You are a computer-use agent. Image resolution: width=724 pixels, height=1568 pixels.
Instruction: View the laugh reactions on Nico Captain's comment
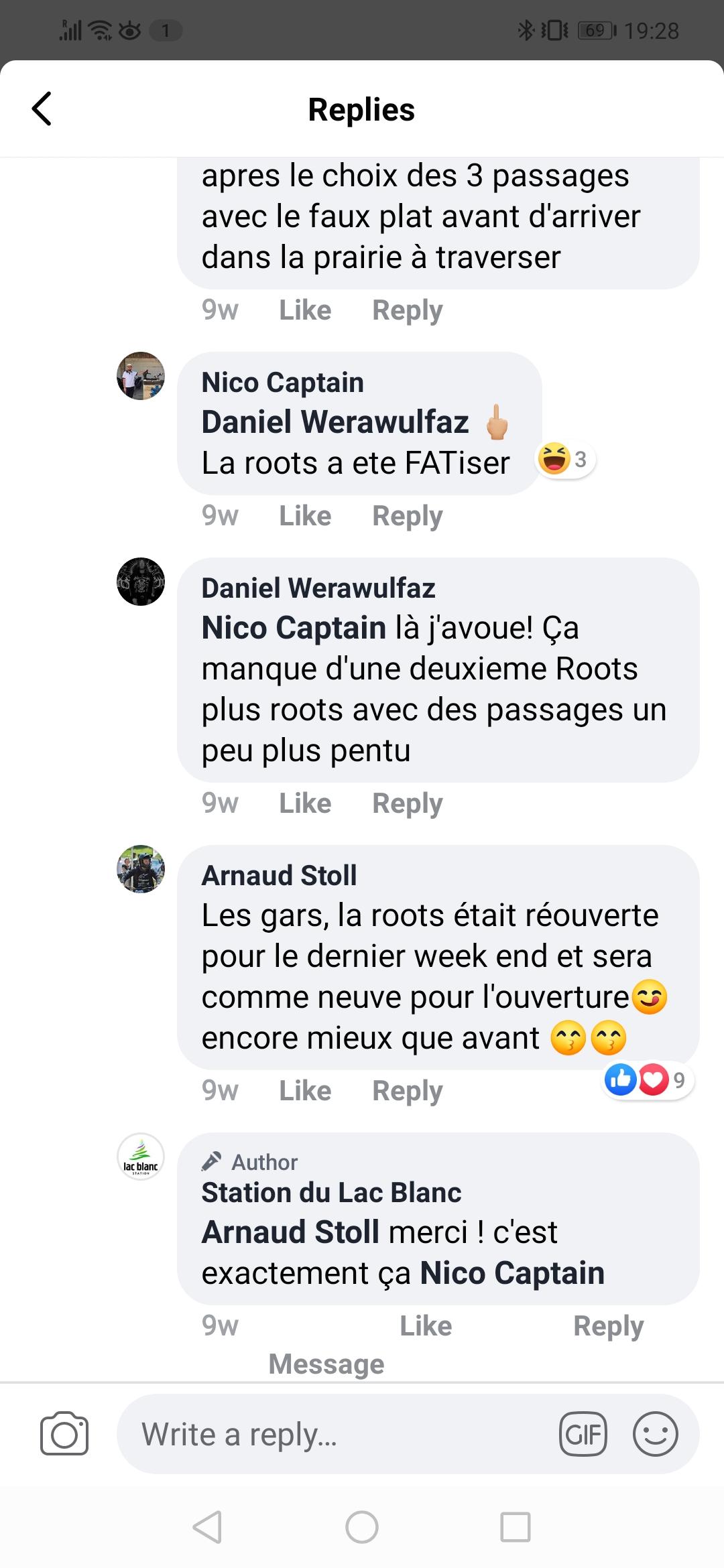pyautogui.click(x=564, y=459)
